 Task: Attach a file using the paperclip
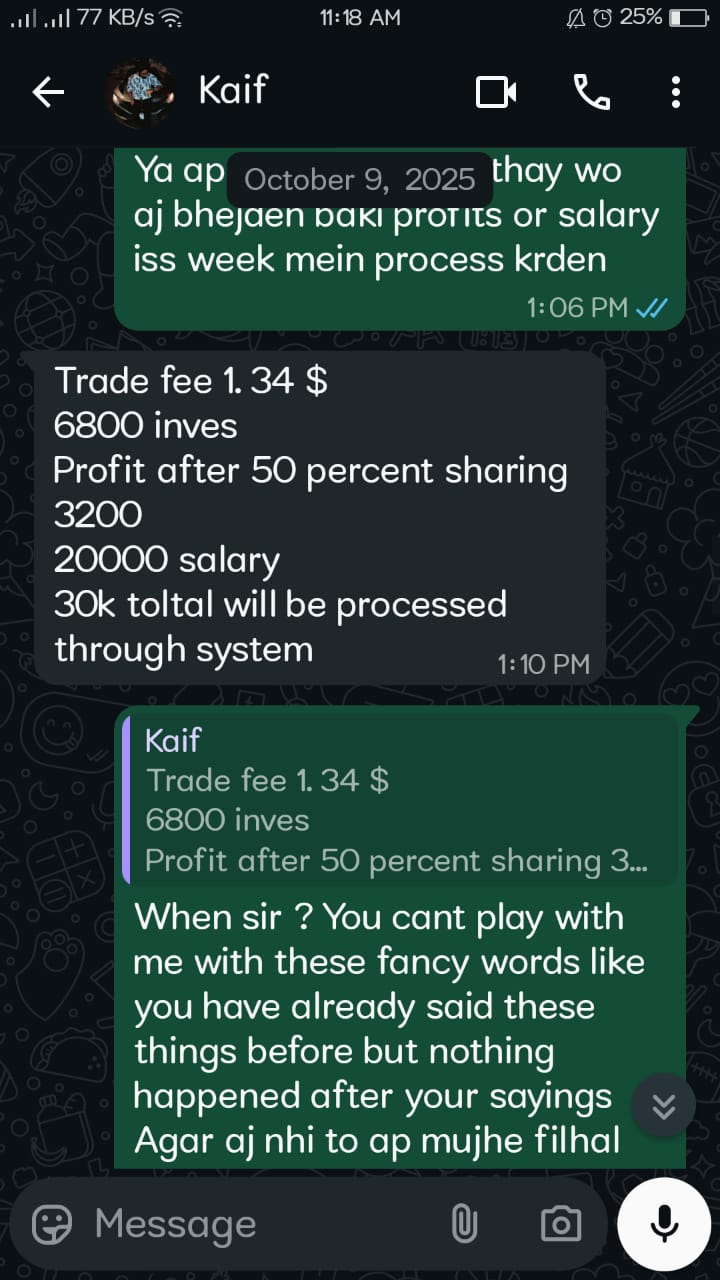tap(464, 1222)
